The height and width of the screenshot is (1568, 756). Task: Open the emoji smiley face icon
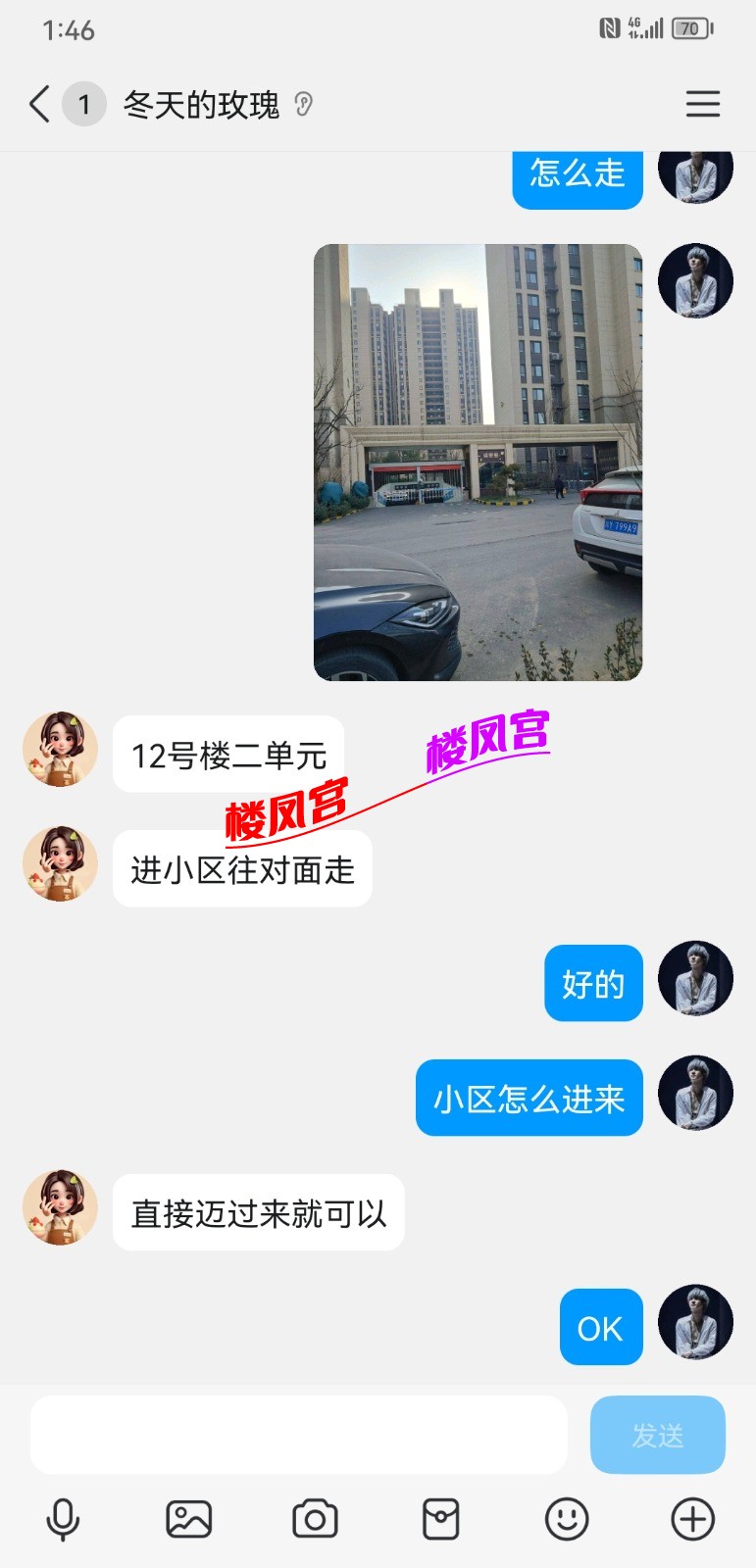tap(567, 1518)
